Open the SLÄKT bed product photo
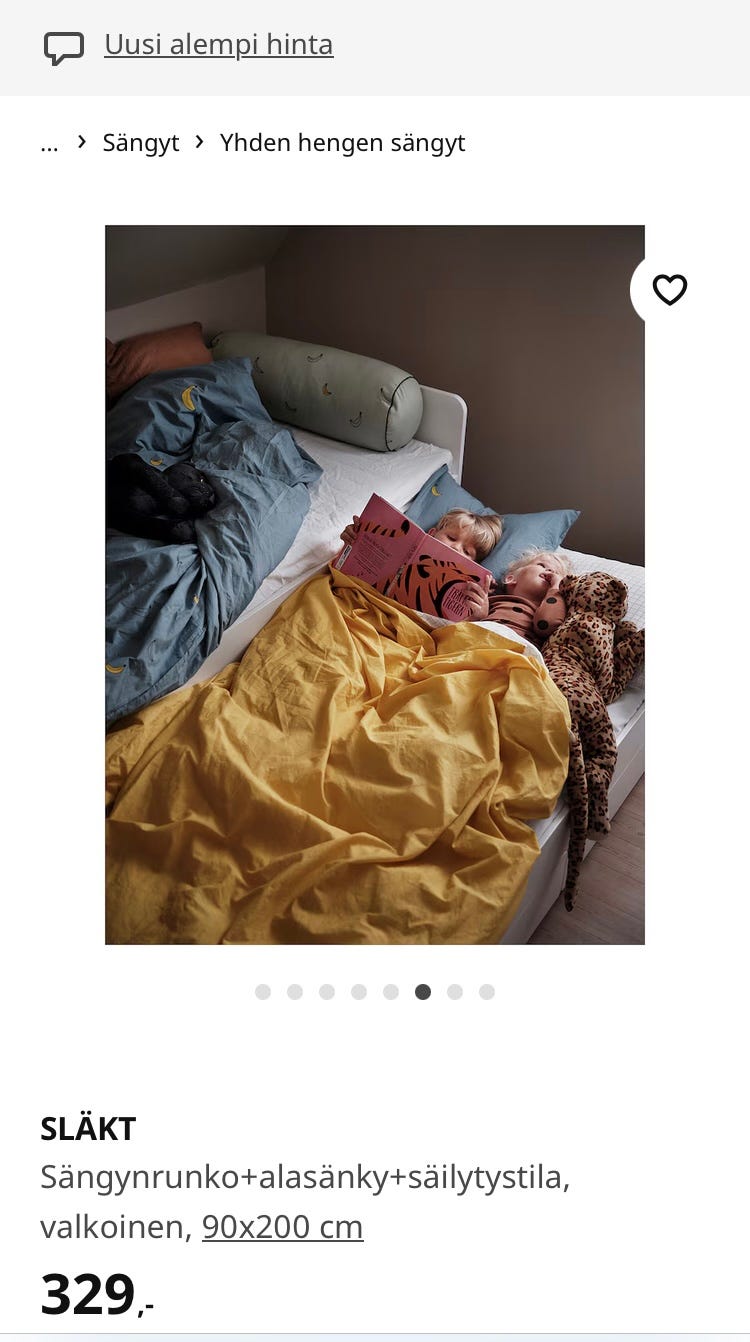 374,584
